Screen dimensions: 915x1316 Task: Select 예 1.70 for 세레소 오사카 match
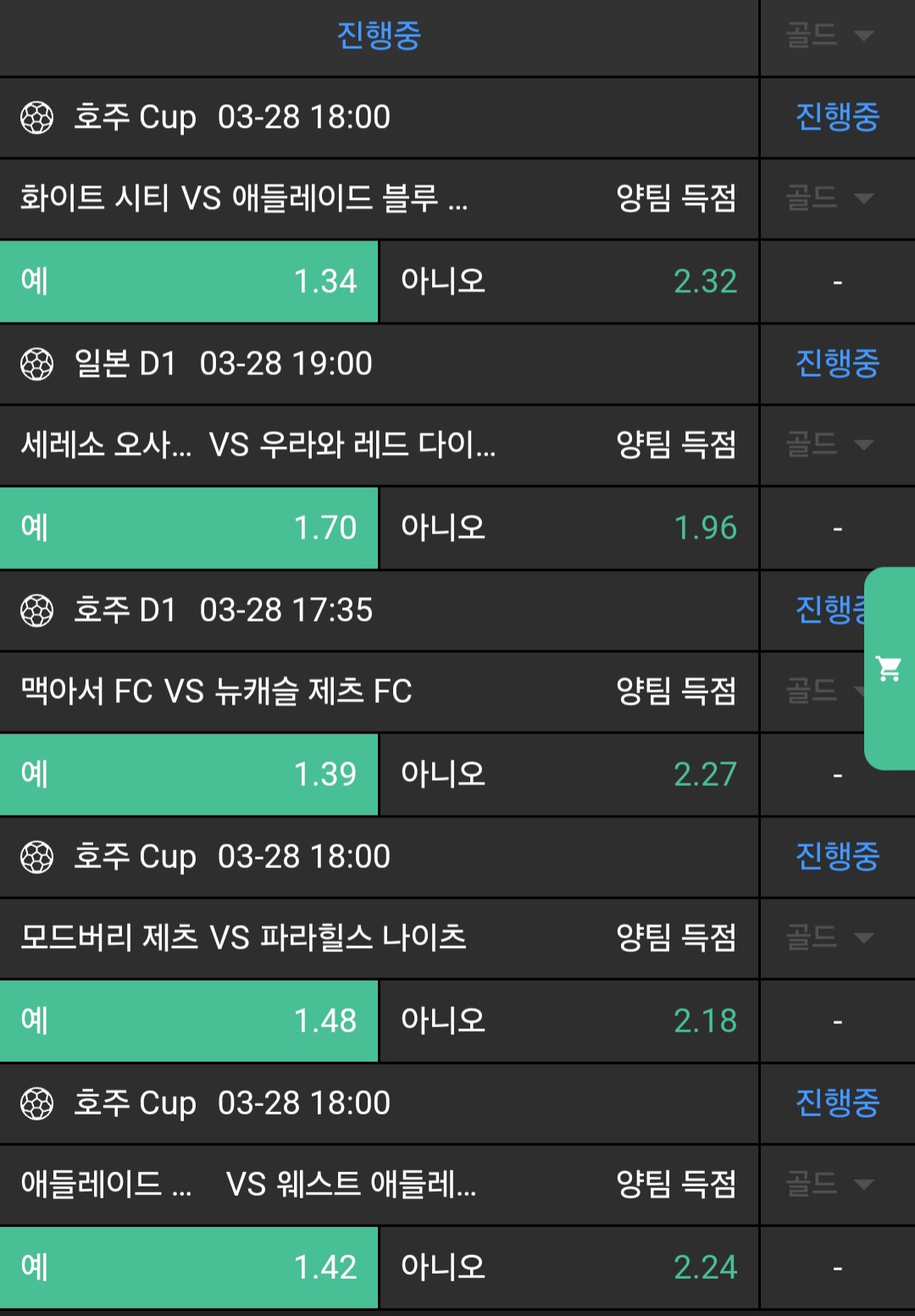click(x=189, y=528)
